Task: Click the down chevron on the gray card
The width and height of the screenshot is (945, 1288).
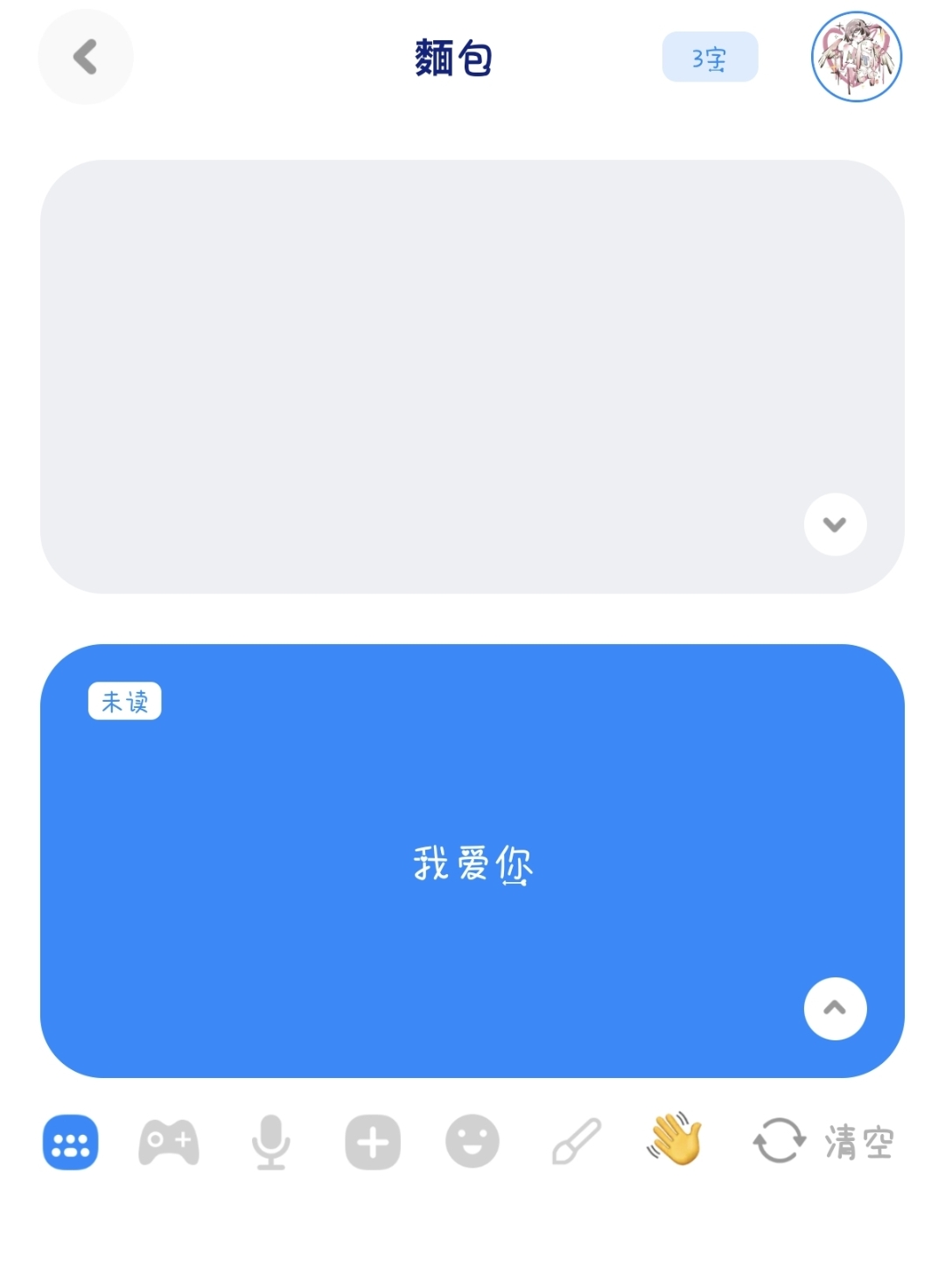Action: 834,523
